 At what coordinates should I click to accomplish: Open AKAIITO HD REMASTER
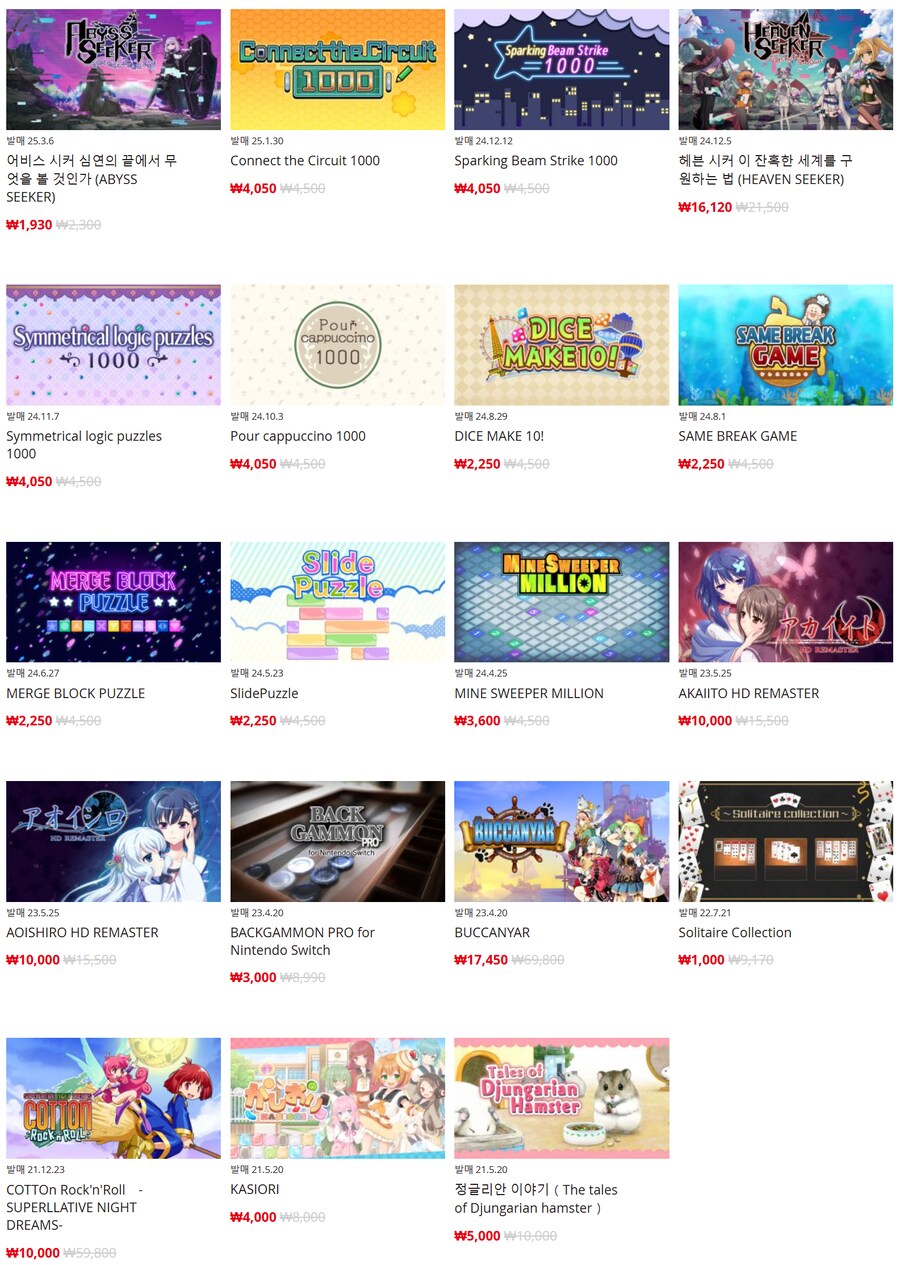[x=785, y=602]
